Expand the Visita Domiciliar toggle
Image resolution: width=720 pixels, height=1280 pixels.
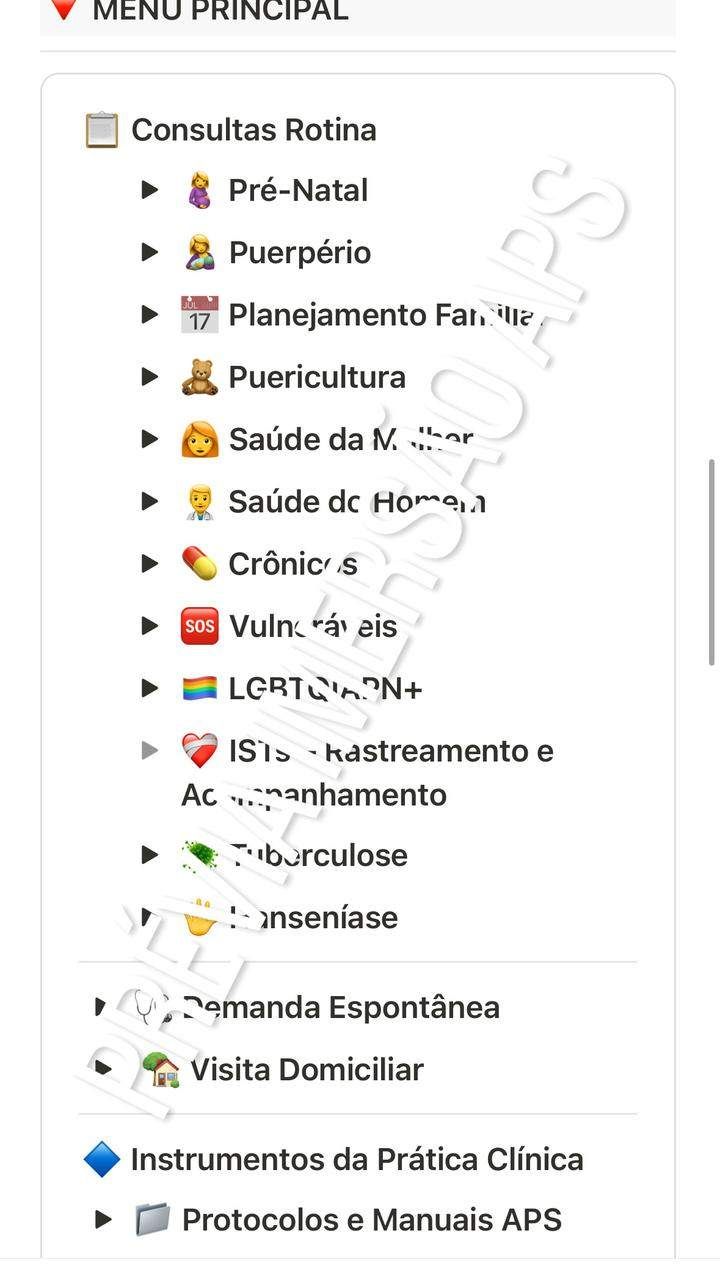(101, 1069)
